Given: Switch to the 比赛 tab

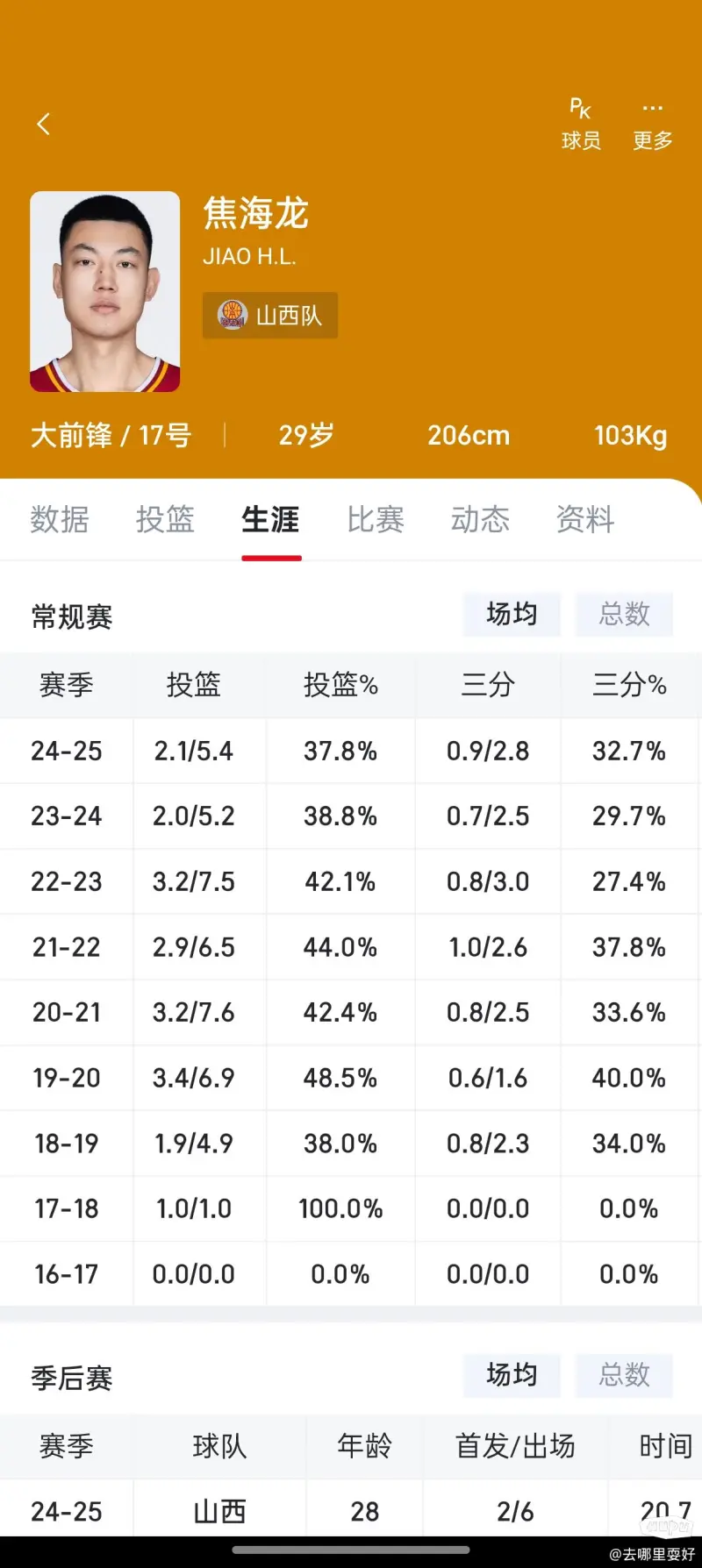Looking at the screenshot, I should click(376, 519).
